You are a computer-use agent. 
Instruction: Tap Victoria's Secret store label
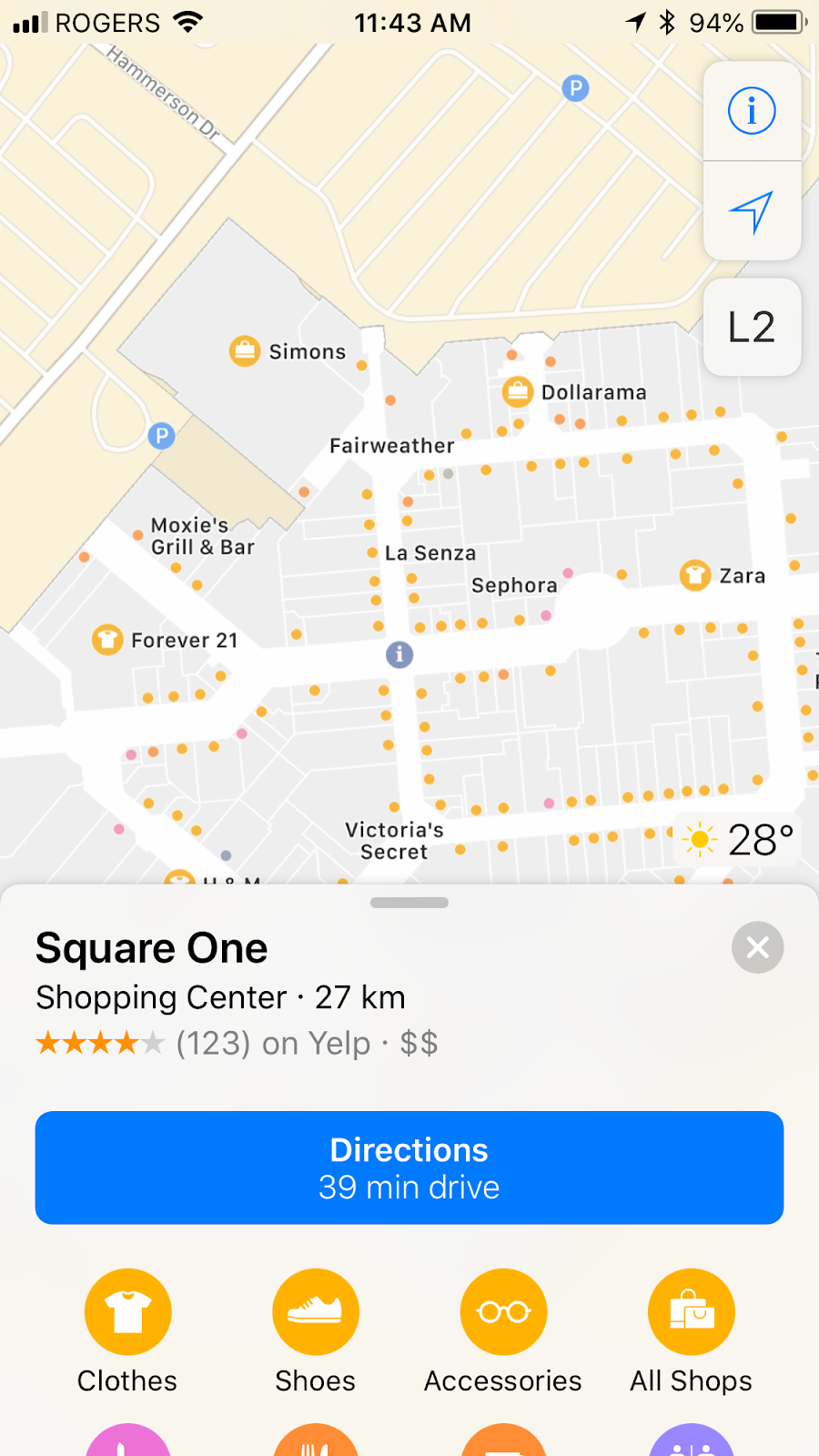coord(394,841)
